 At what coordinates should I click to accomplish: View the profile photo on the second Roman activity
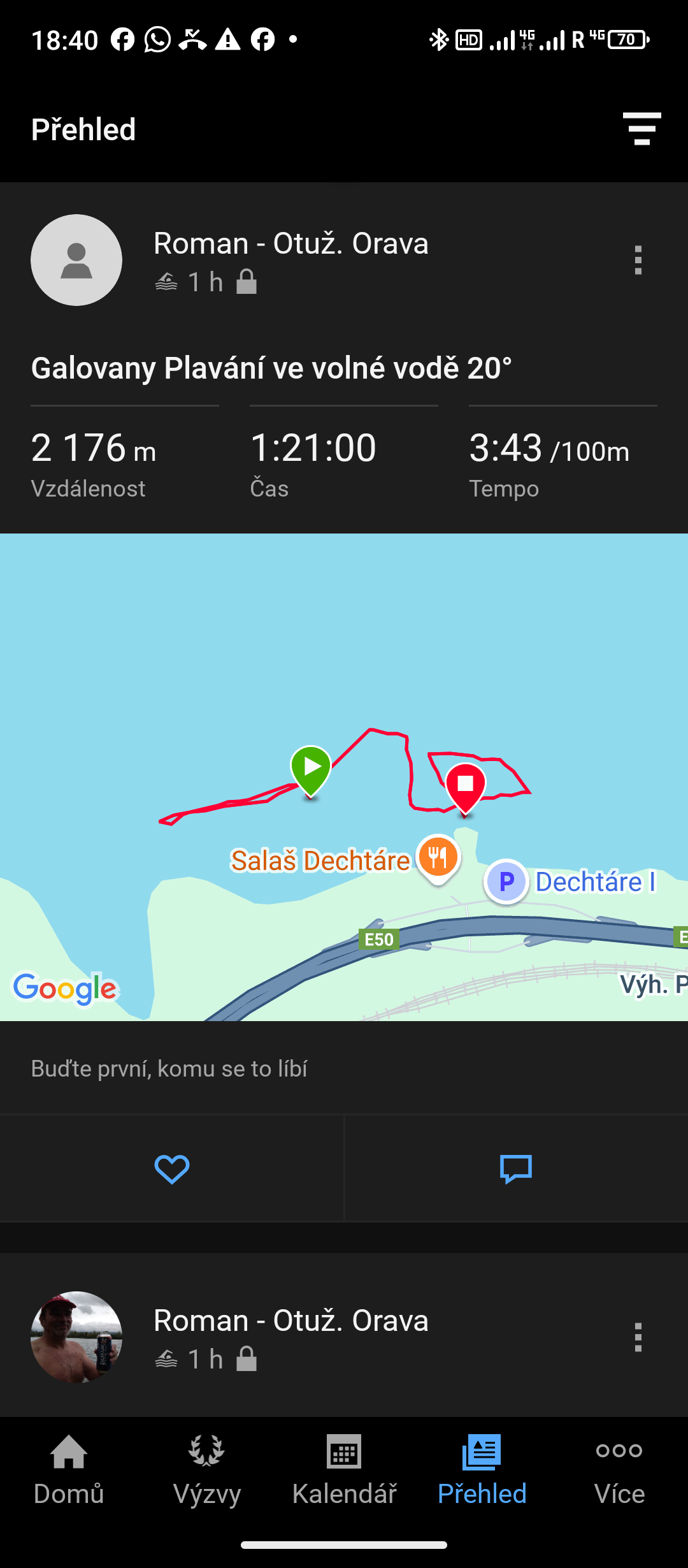(76, 1337)
